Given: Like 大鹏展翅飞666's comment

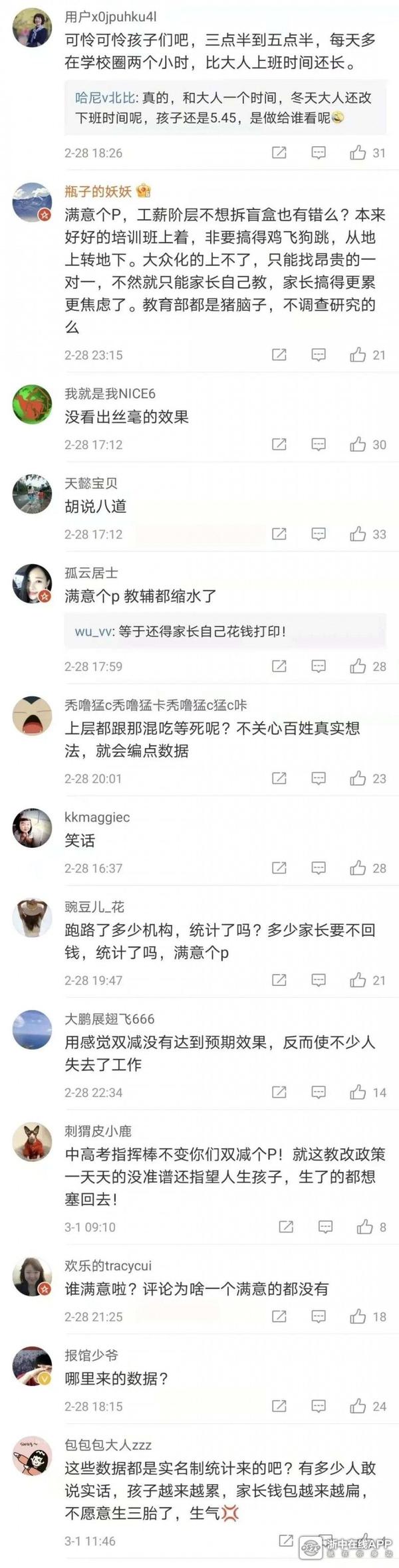Looking at the screenshot, I should click(x=358, y=1092).
